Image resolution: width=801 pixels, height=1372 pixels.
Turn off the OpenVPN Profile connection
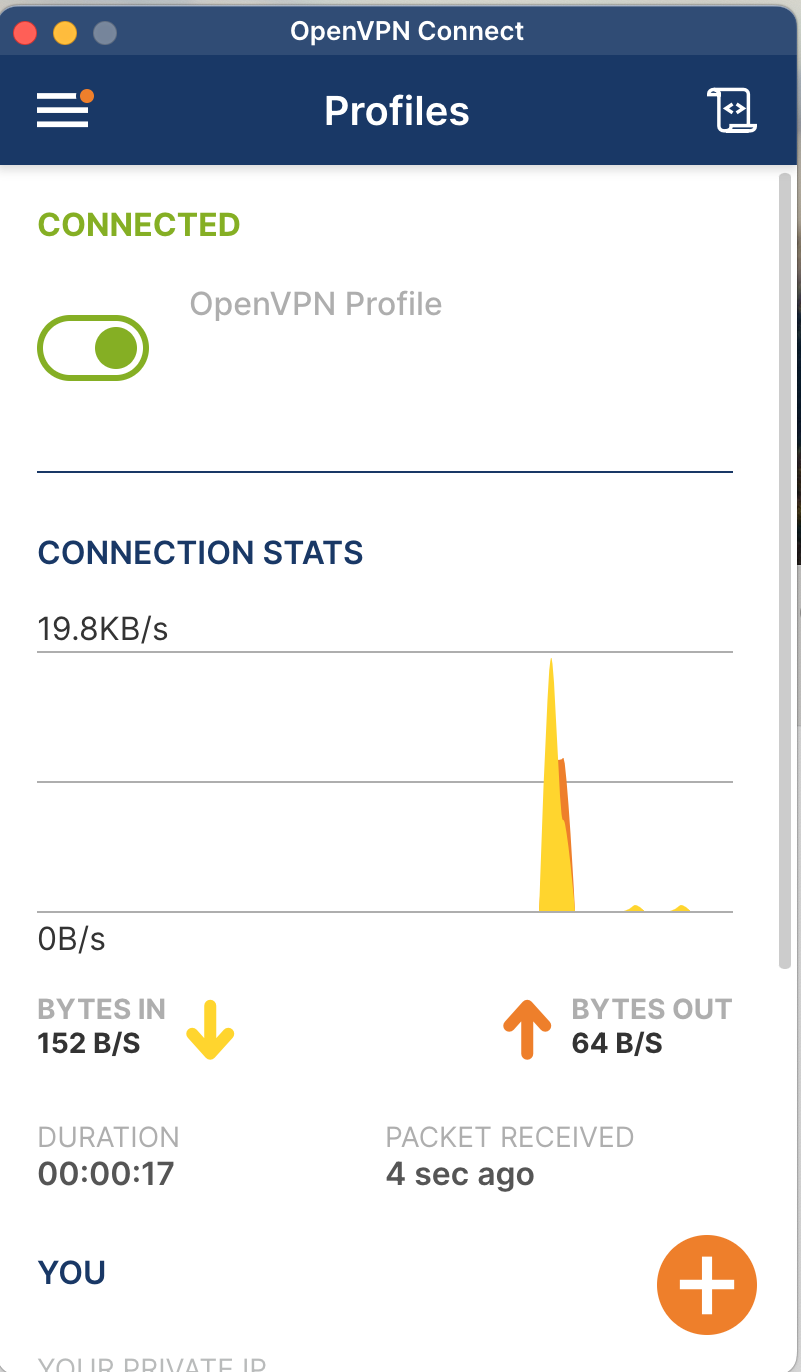pyautogui.click(x=93, y=349)
